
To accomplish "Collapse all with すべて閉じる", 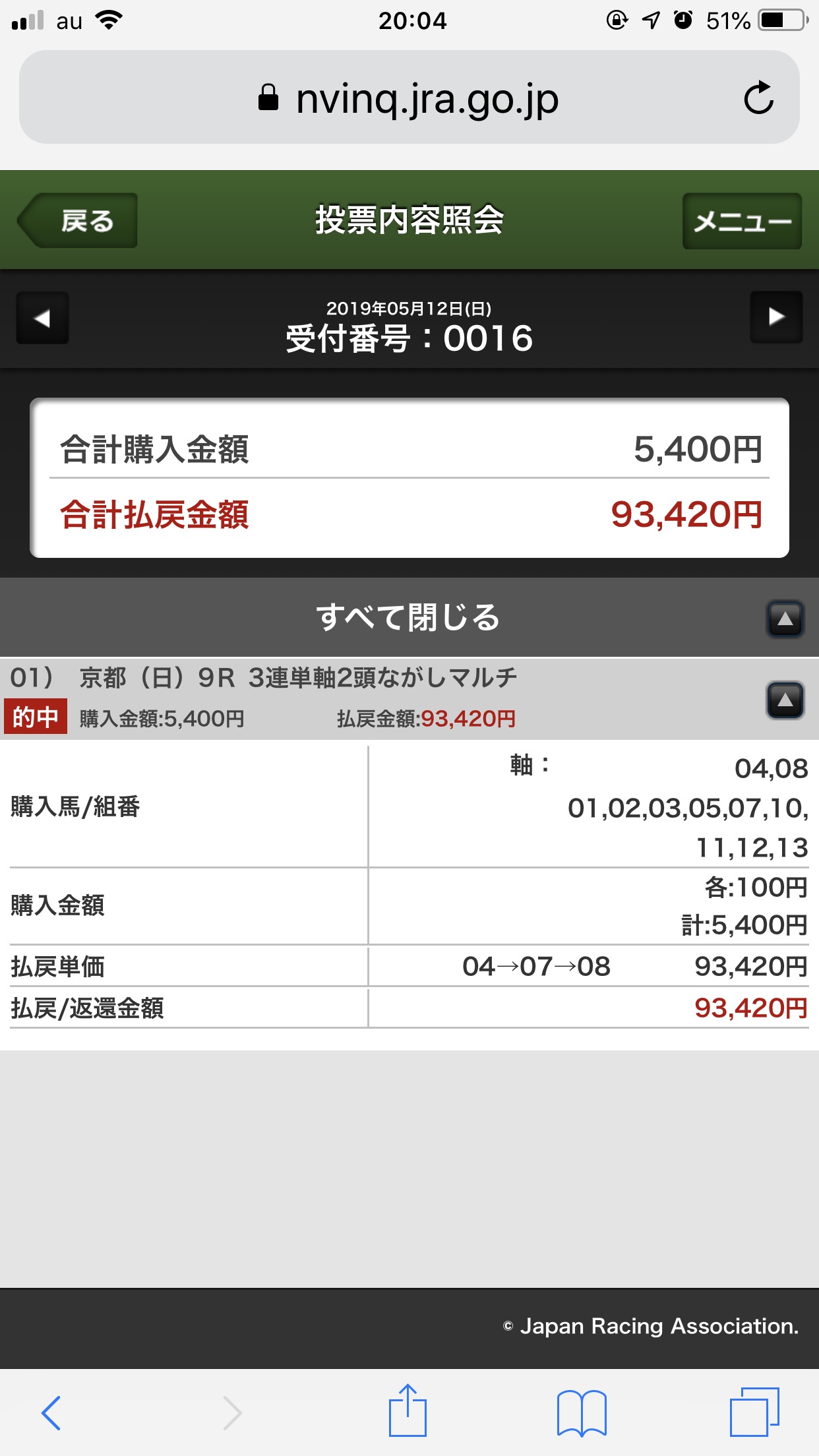I will [x=409, y=617].
